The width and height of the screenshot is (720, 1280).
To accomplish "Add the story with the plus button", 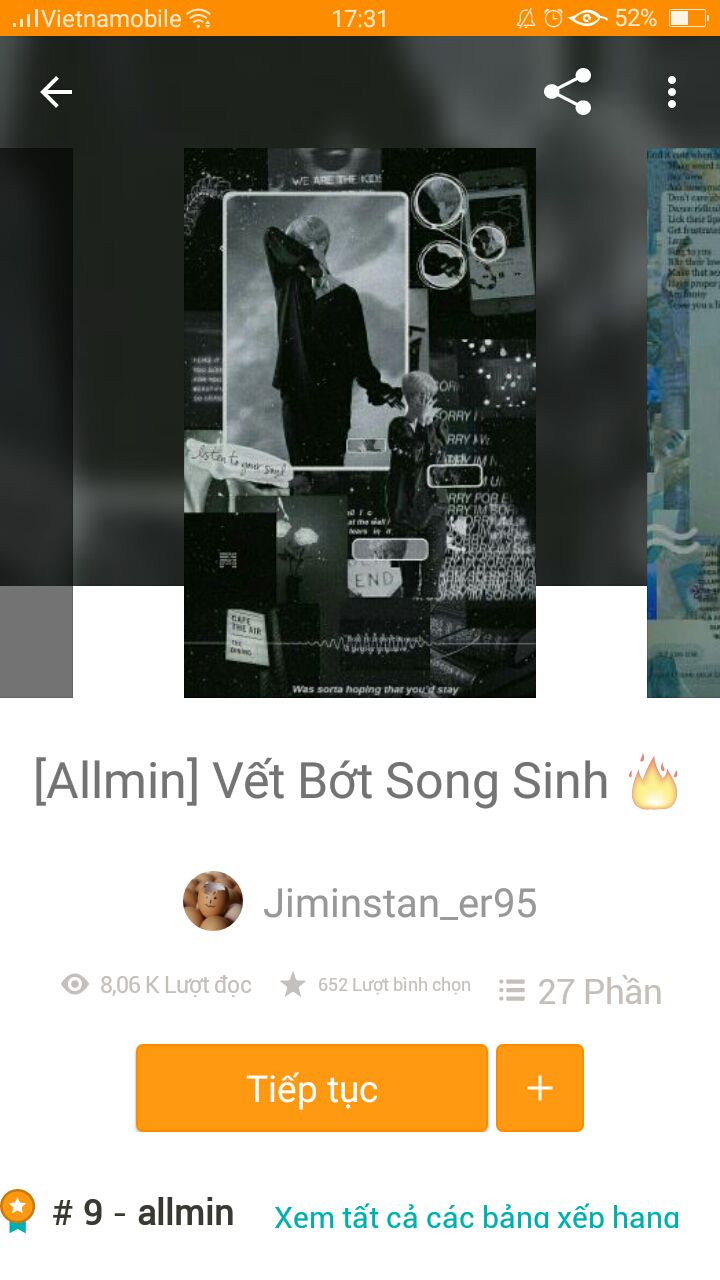I will pos(540,1088).
